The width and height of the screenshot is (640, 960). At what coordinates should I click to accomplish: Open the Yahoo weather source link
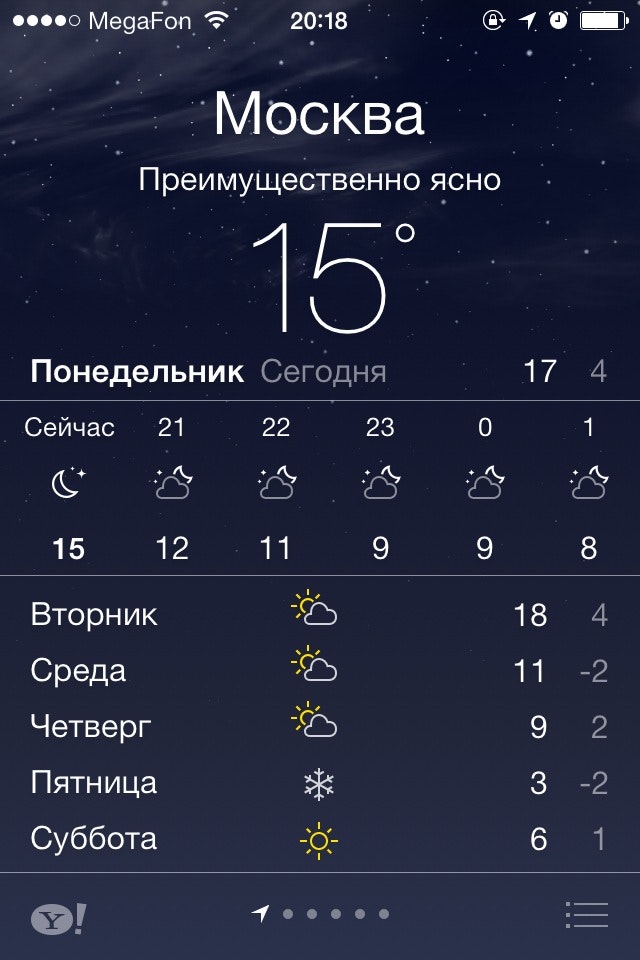point(58,917)
